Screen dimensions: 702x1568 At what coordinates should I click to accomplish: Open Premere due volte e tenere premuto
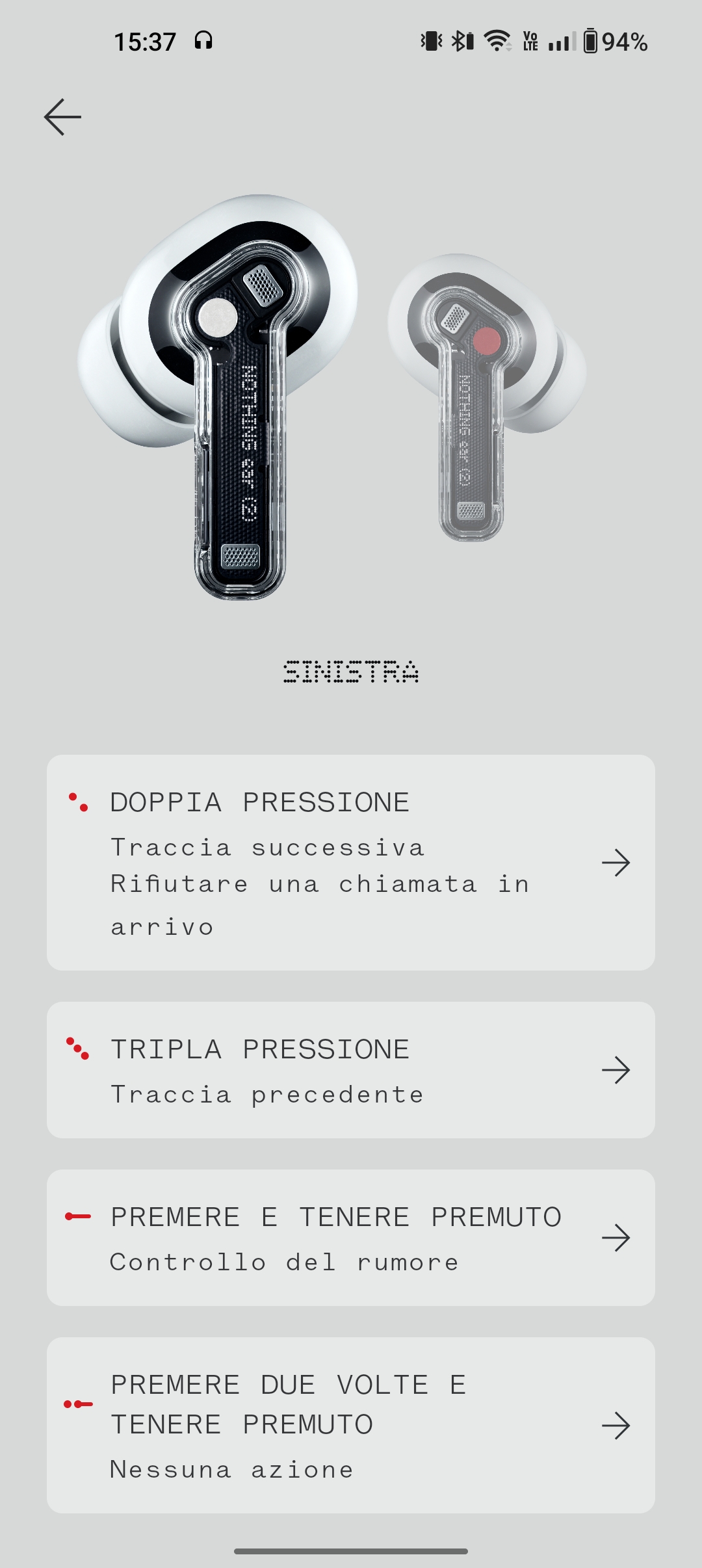click(x=351, y=1425)
